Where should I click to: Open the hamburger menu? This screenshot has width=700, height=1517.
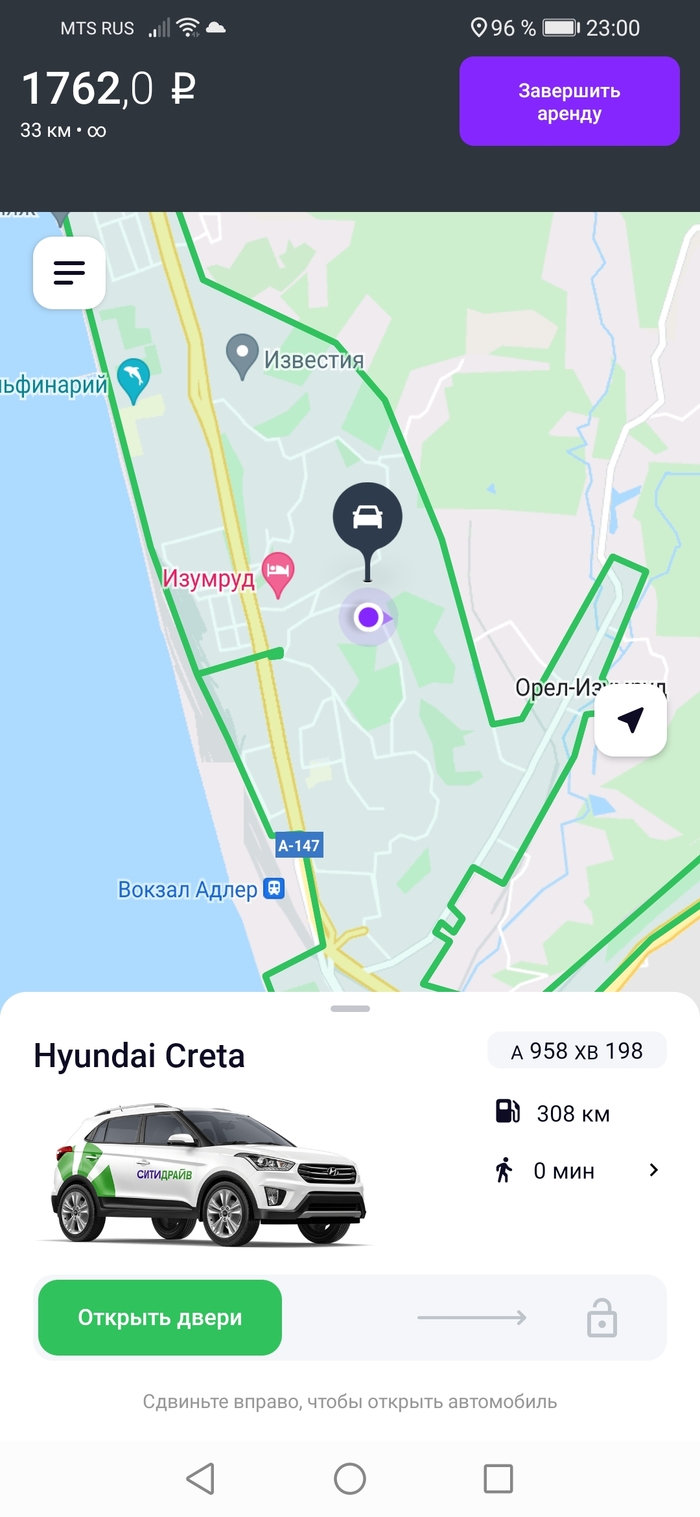click(69, 272)
